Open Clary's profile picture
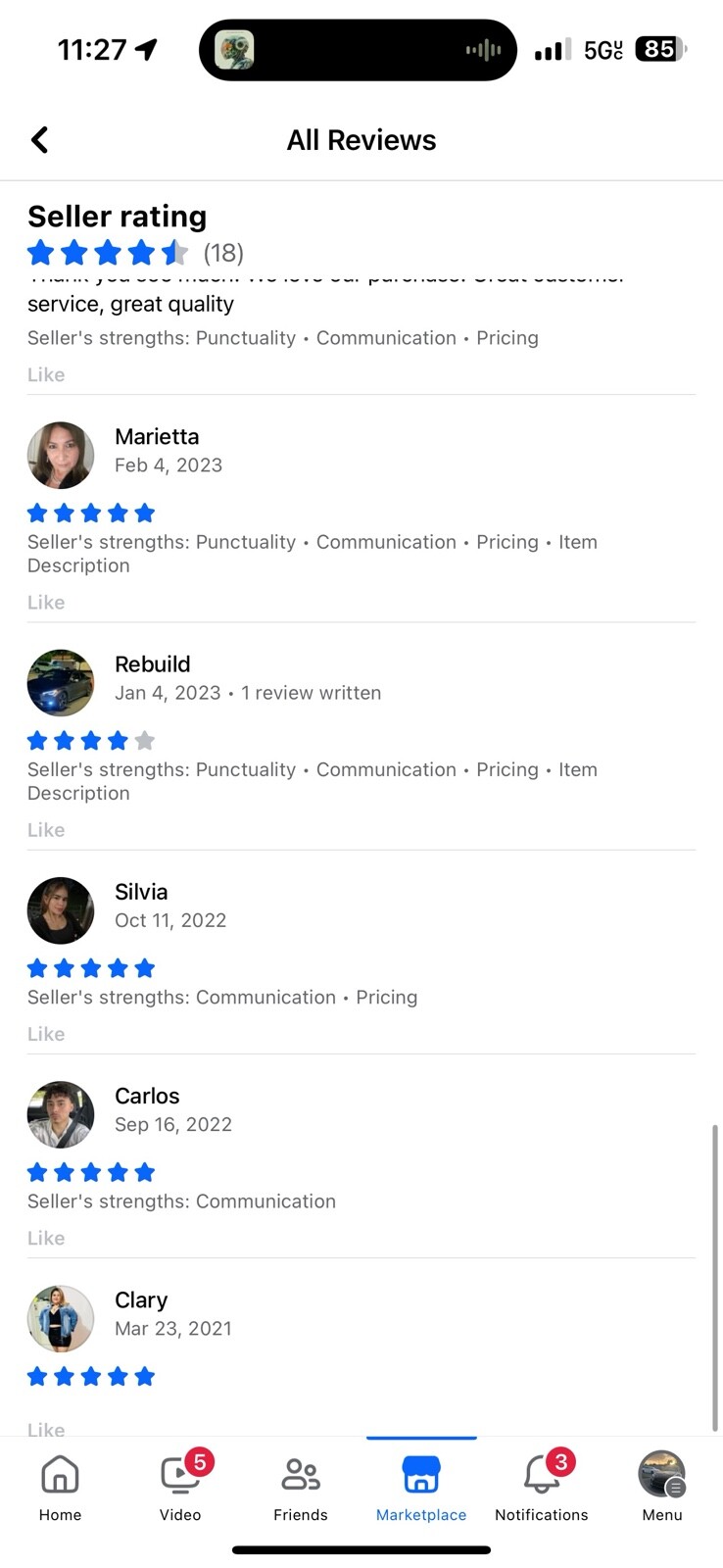 pos(61,1318)
